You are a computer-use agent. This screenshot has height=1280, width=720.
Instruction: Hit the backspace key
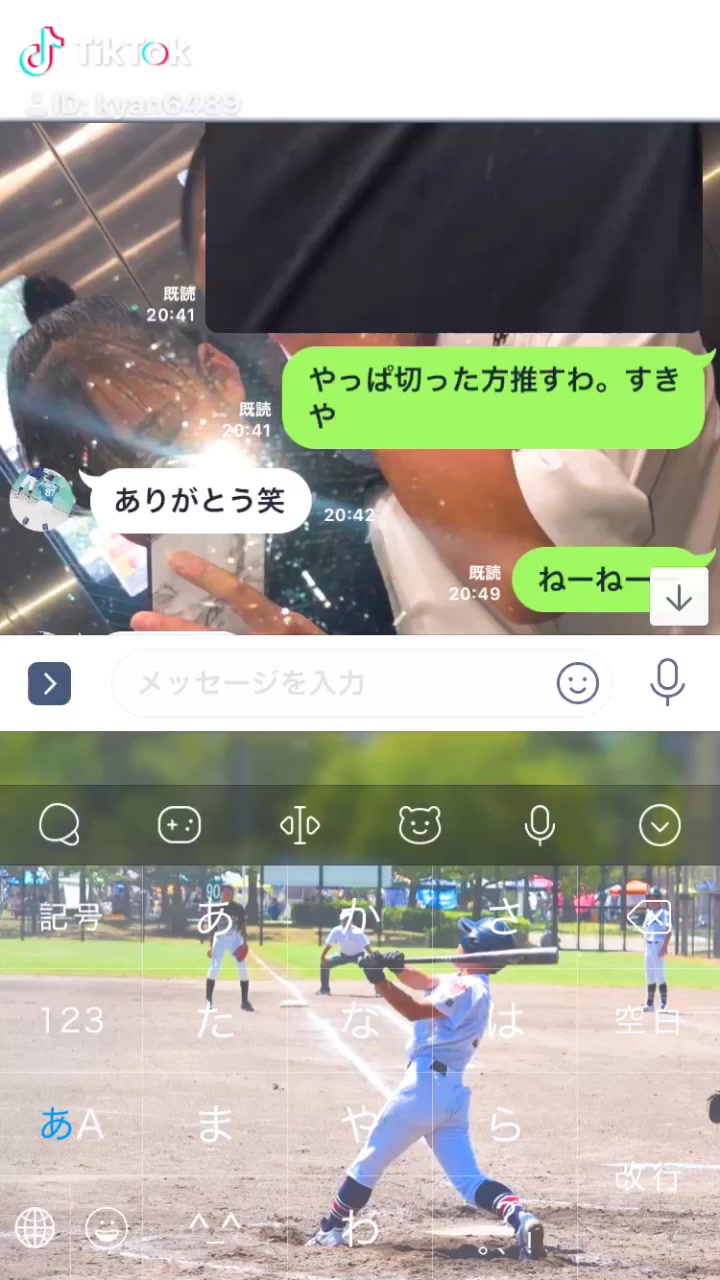point(648,917)
